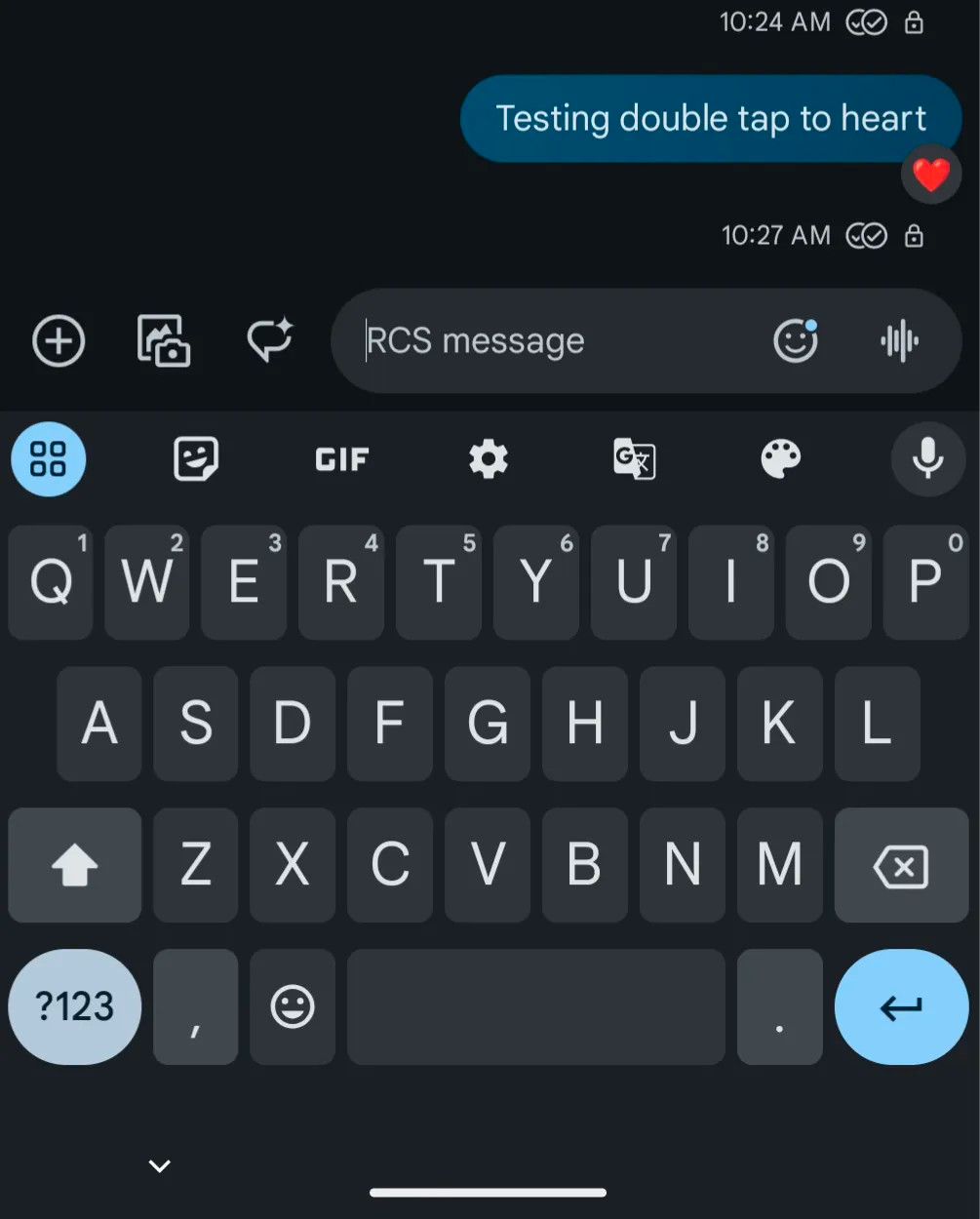Viewport: 980px width, 1219px height.
Task: Open GIF search on the keyboard
Action: coord(342,459)
